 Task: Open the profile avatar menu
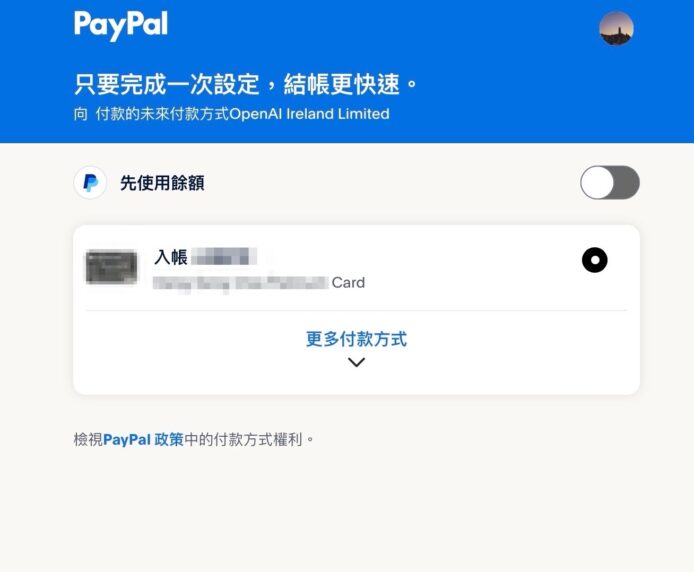tap(616, 28)
